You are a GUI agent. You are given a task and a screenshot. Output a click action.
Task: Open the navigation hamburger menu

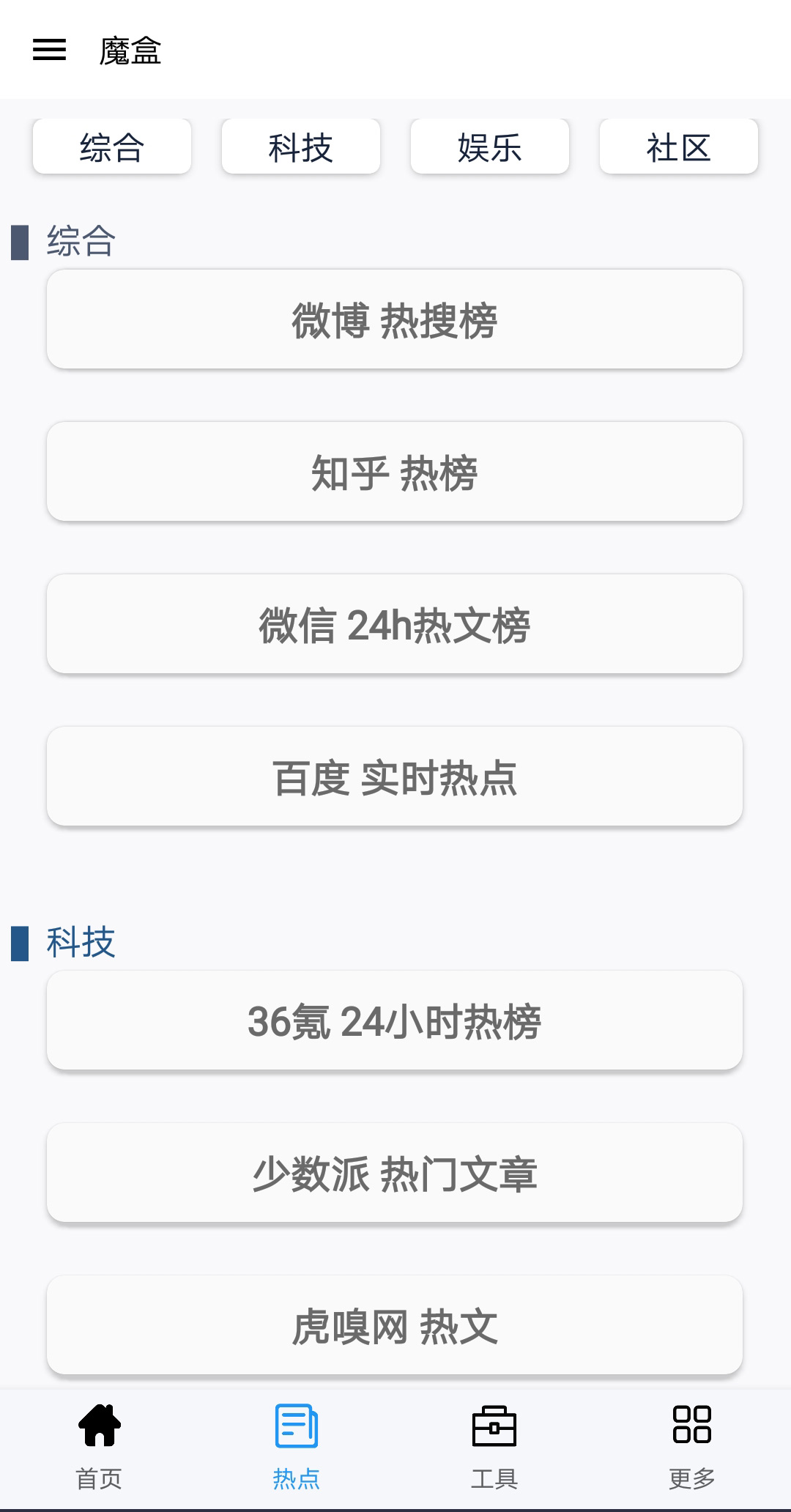[x=50, y=50]
